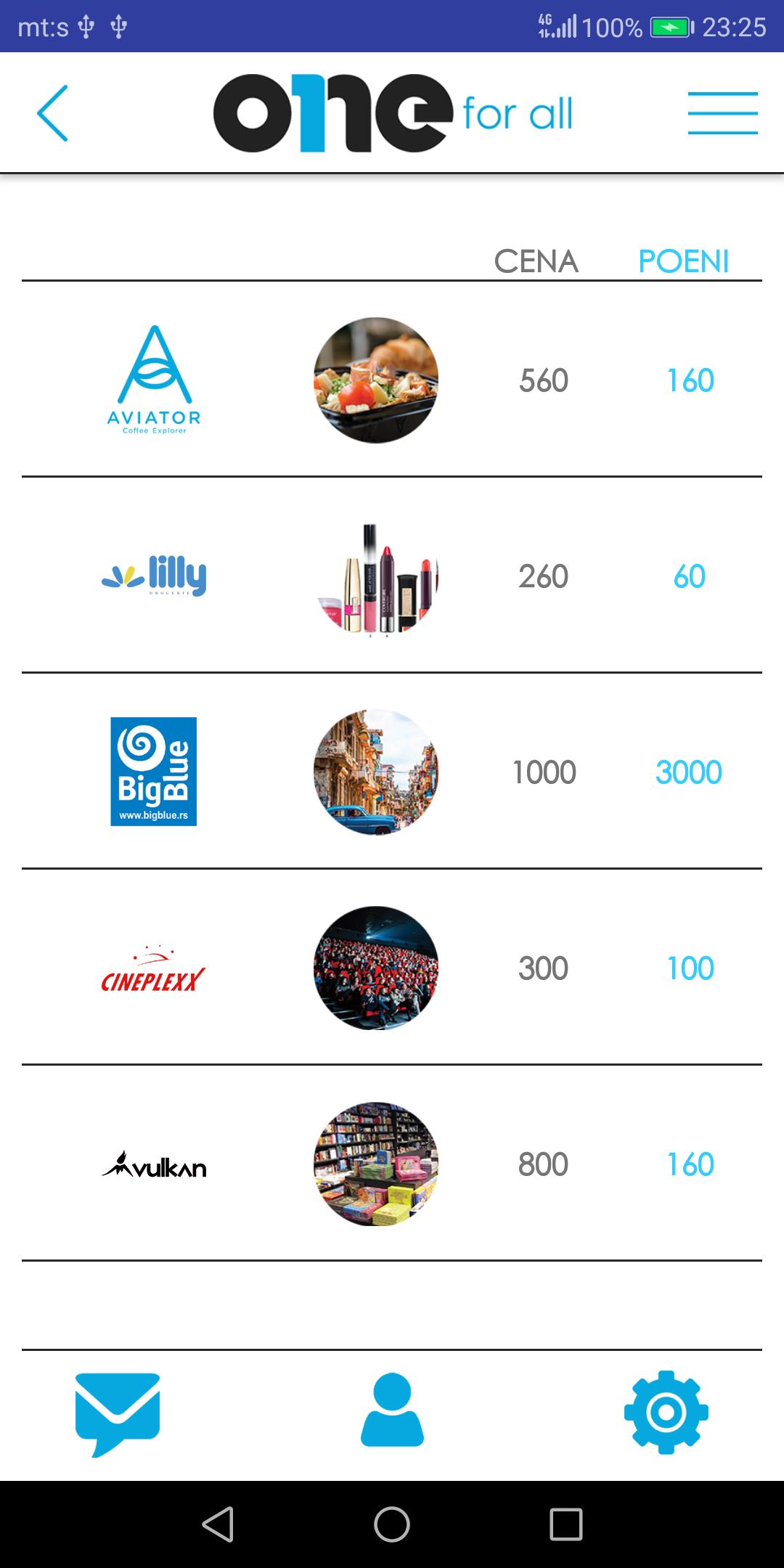Tap the system home button
This screenshot has height=1568, width=784.
(x=392, y=1524)
